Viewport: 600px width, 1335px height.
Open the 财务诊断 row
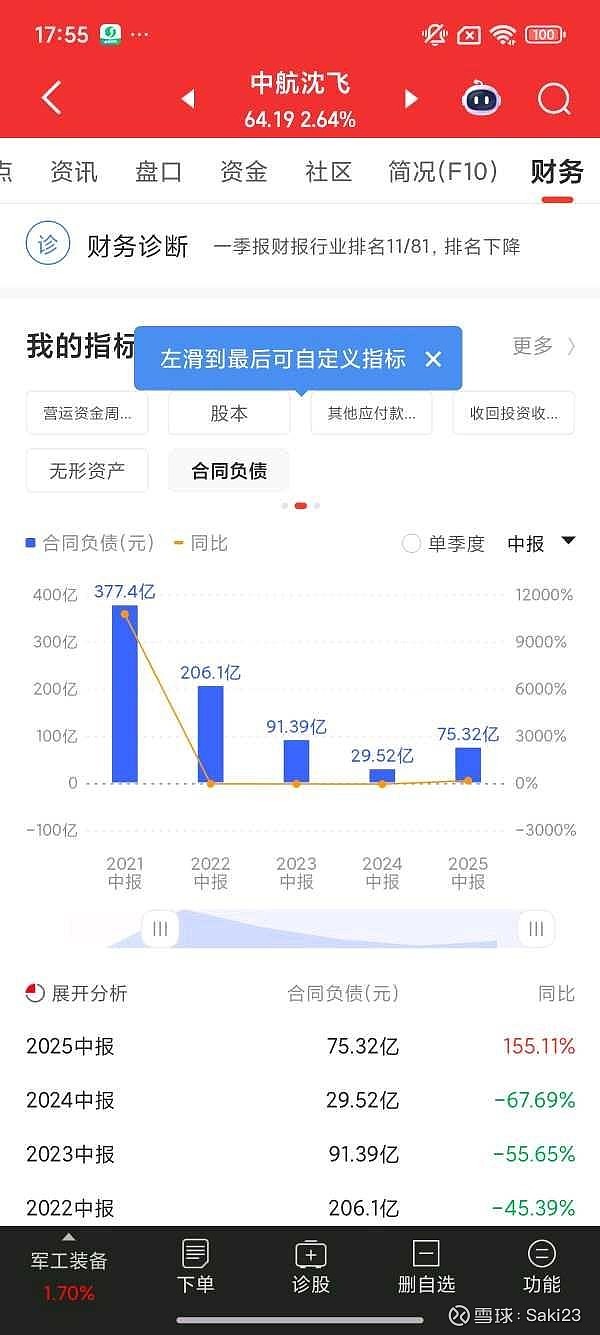(300, 245)
